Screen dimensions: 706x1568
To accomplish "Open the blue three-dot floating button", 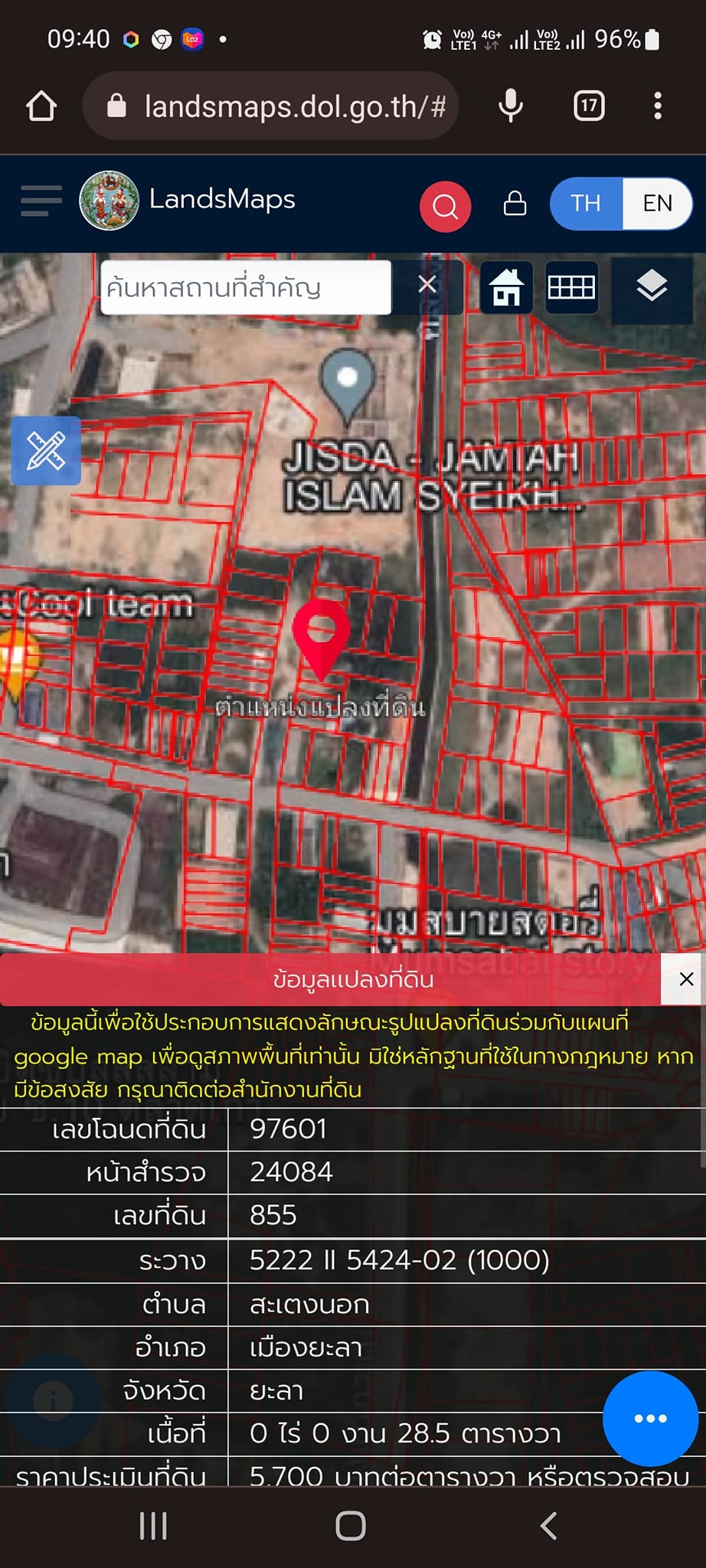I will (650, 1418).
